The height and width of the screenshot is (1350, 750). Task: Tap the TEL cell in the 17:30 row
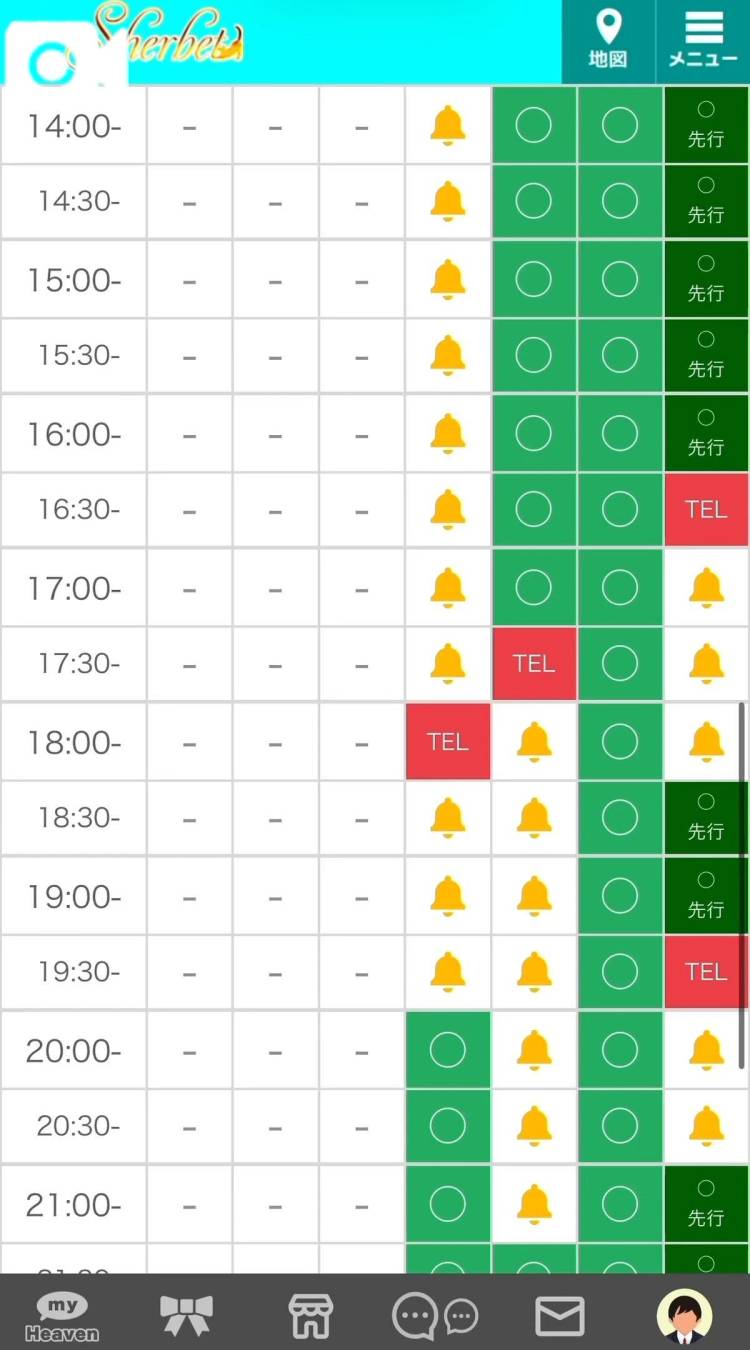click(534, 664)
